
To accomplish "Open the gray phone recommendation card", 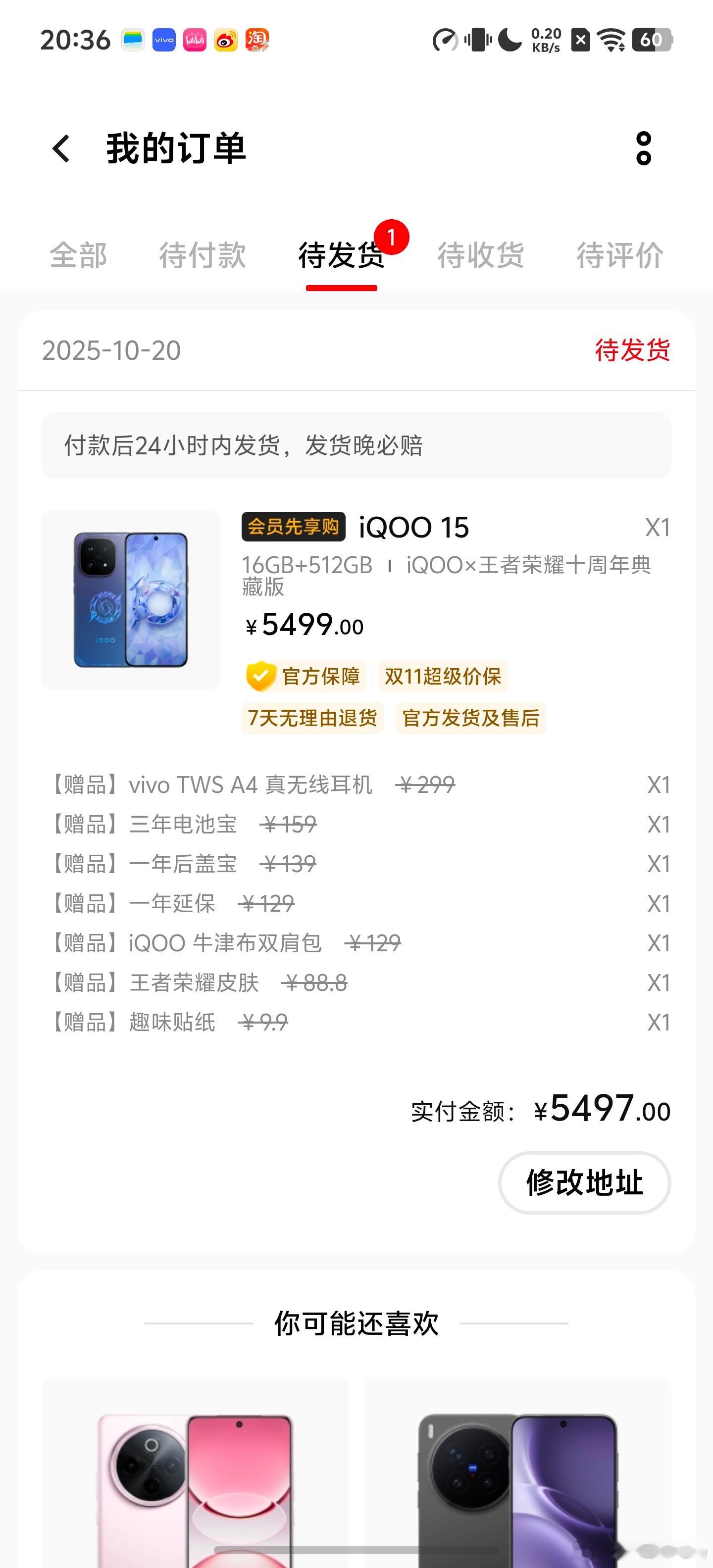I will click(x=517, y=1473).
